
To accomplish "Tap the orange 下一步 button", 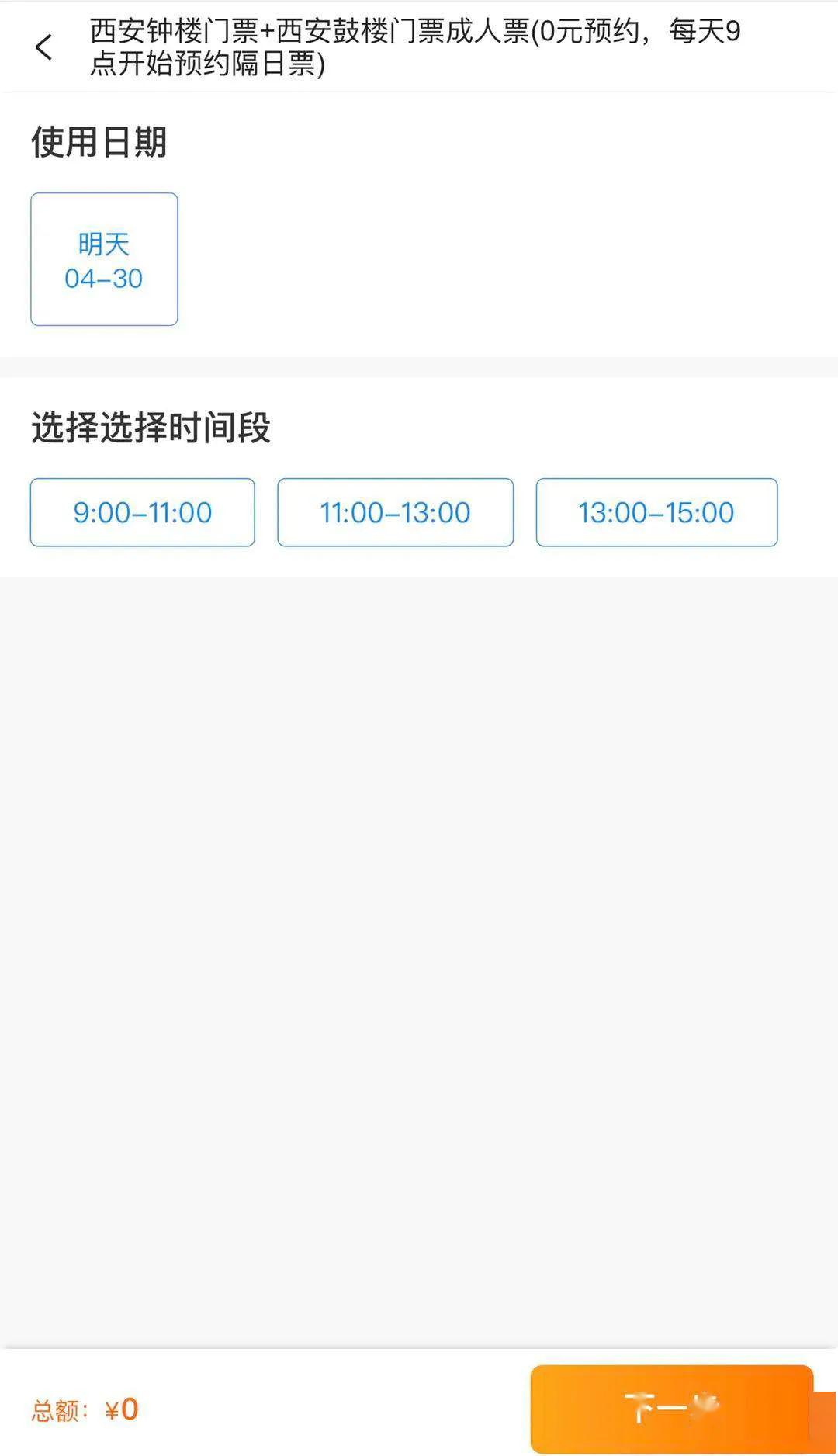I will 672,1408.
